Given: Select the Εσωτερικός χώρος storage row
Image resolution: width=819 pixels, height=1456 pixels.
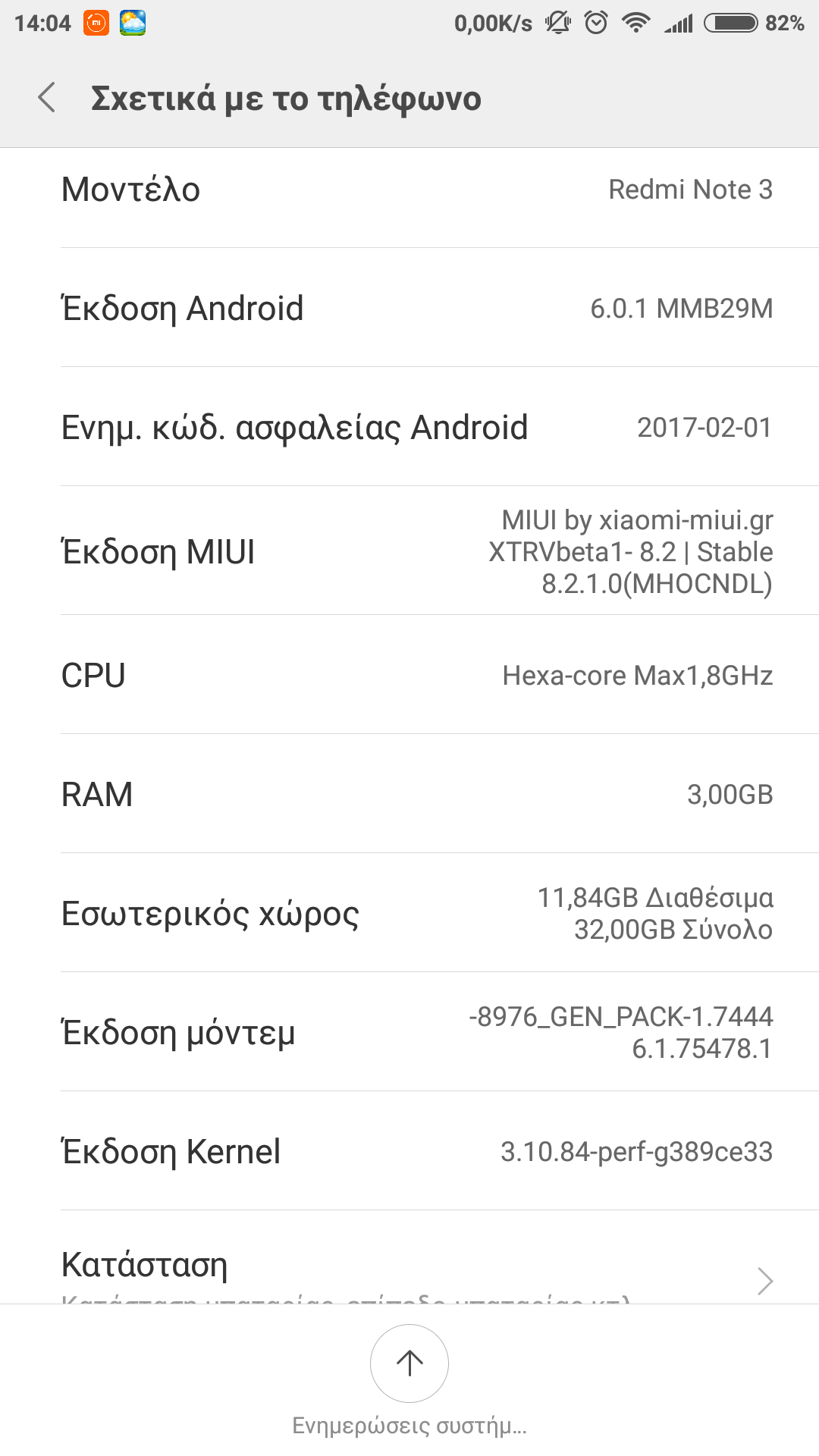Looking at the screenshot, I should pos(409,913).
